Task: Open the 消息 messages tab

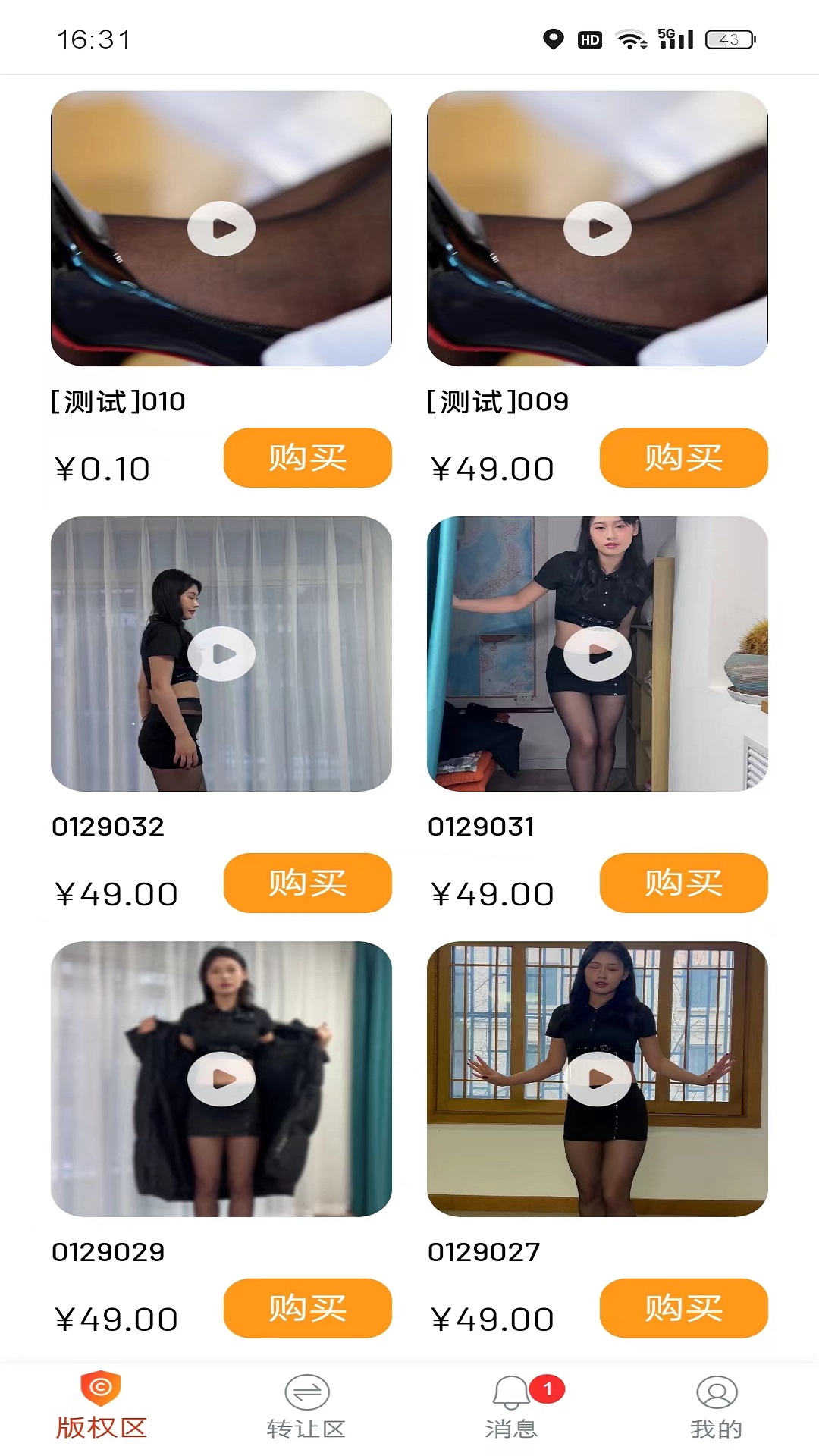Action: (x=512, y=1407)
